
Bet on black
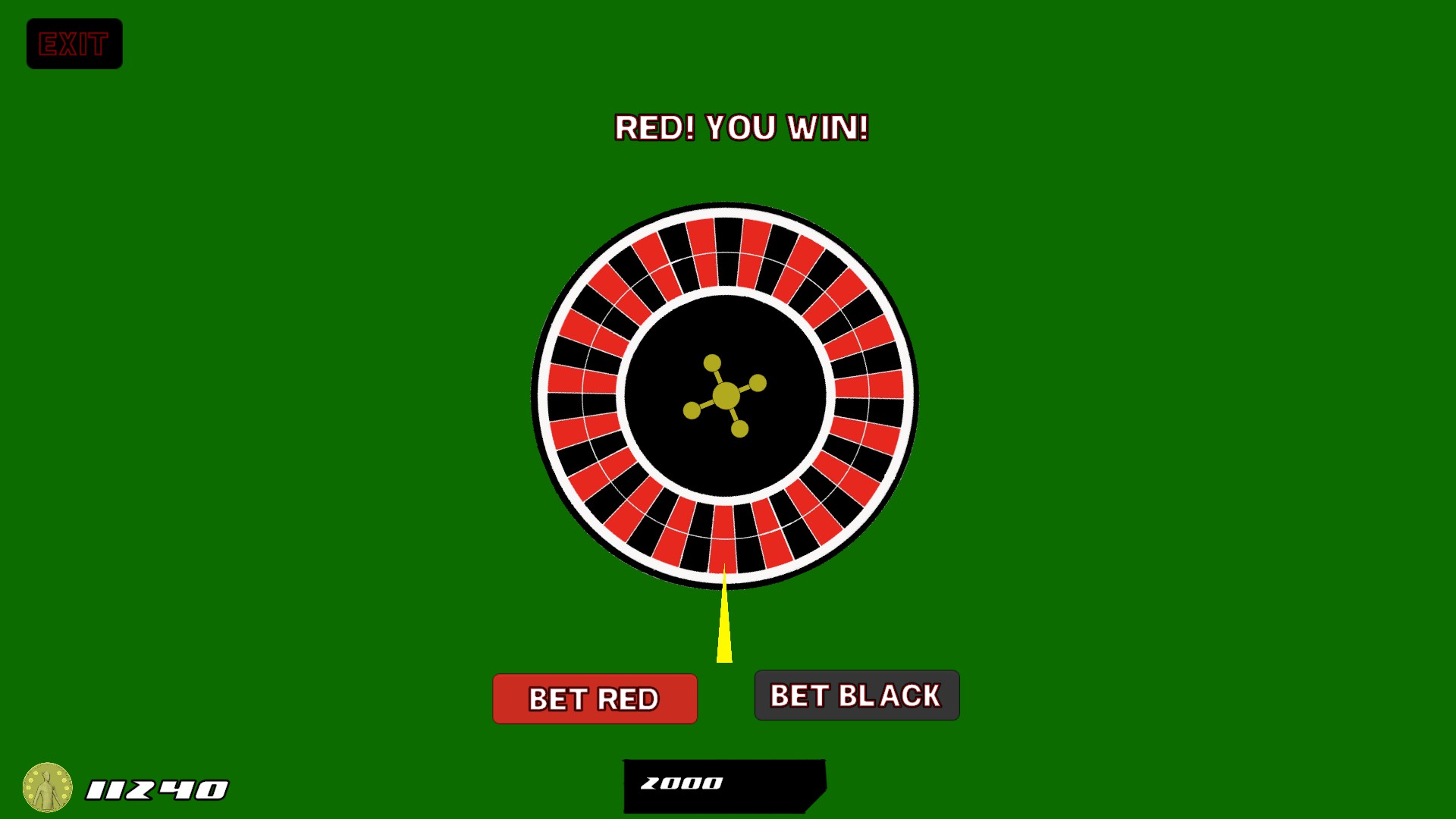pyautogui.click(x=857, y=695)
